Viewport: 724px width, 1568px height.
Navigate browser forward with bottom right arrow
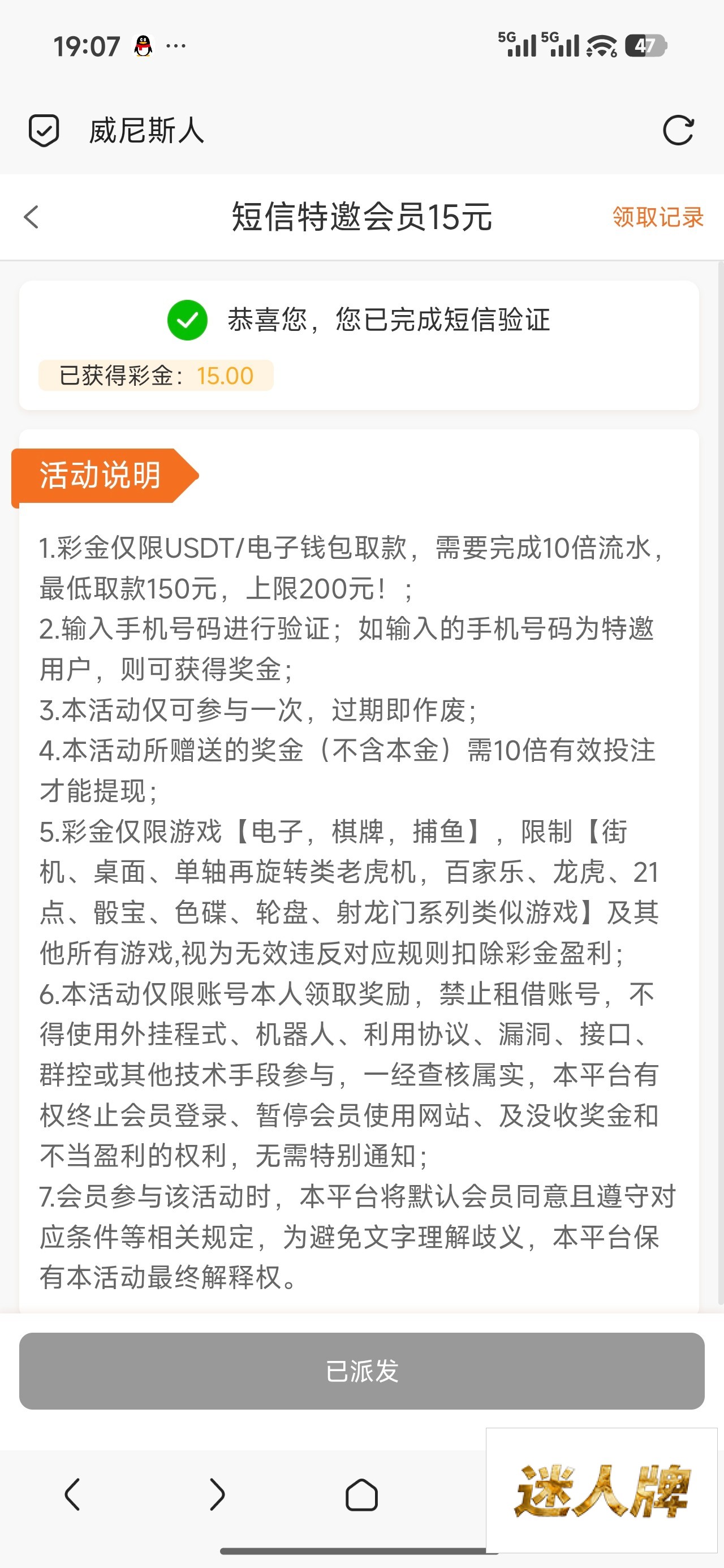tap(217, 1494)
